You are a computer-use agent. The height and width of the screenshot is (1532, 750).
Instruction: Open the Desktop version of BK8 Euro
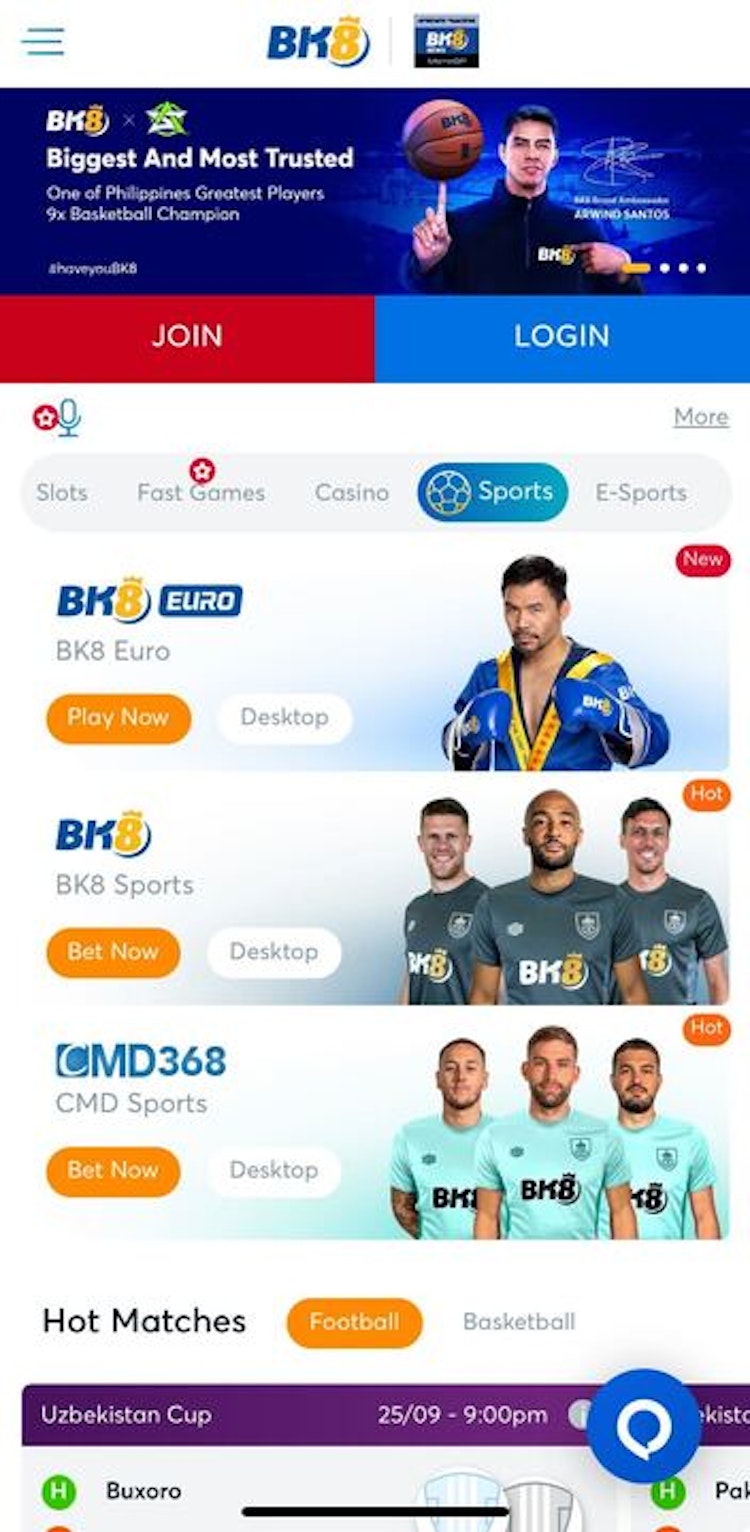tap(284, 718)
